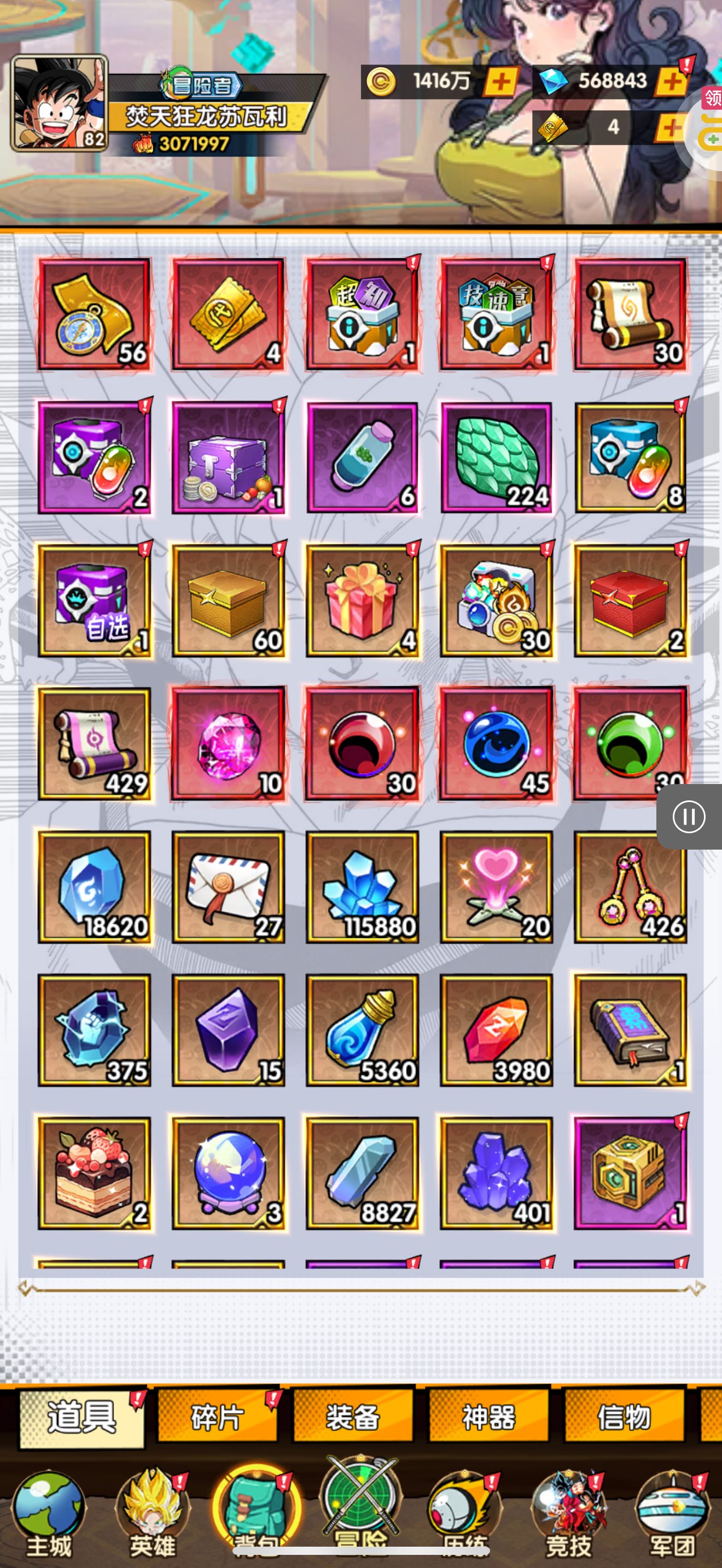
Task: Open the 自选 purple chest item
Action: [x=95, y=601]
